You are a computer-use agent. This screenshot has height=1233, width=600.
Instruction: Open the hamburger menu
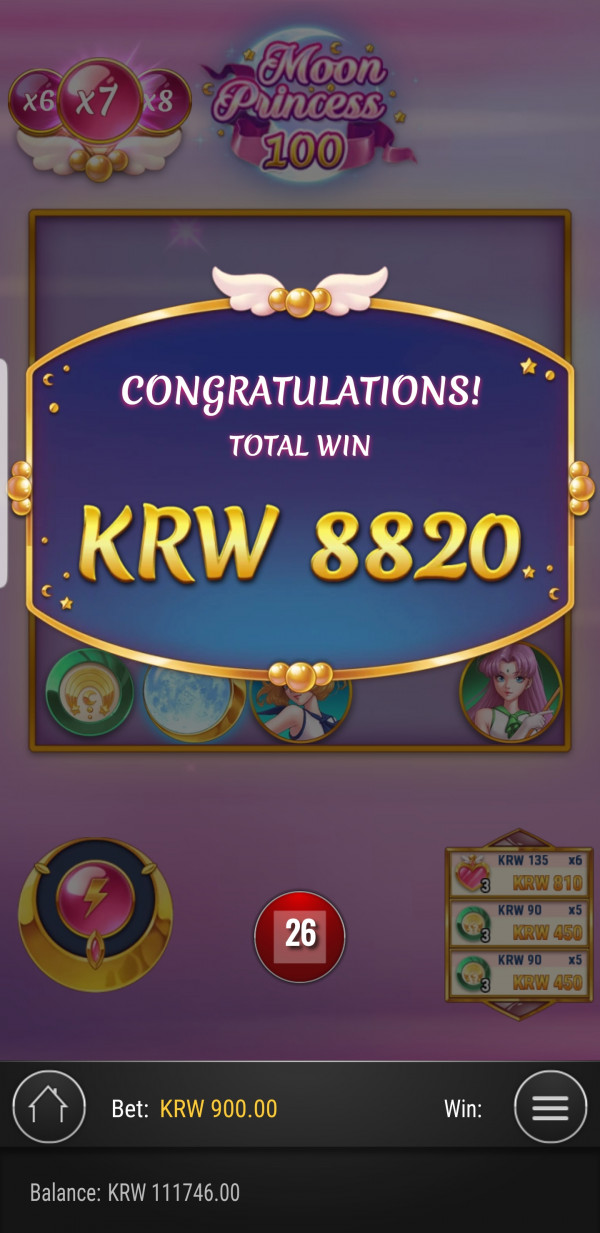550,1107
